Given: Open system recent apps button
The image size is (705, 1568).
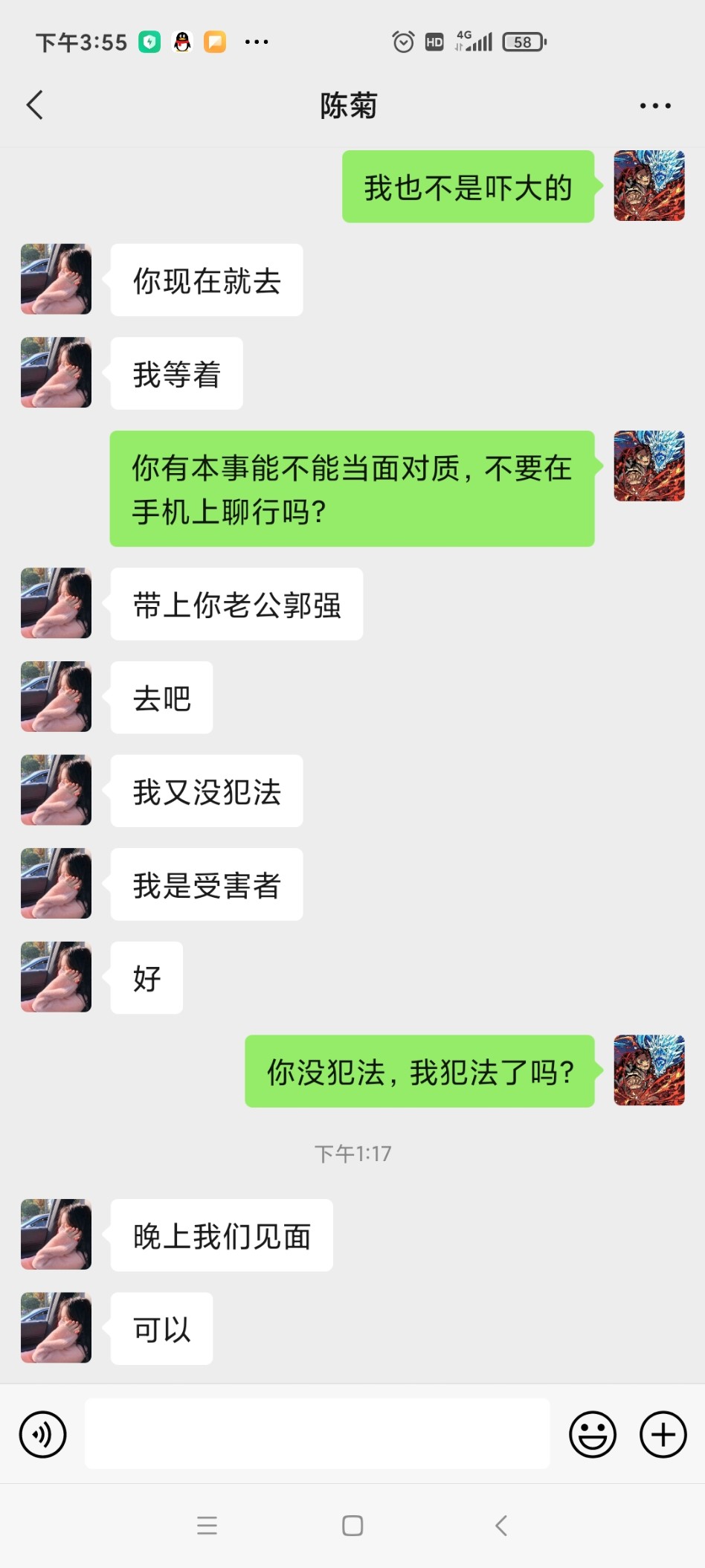Looking at the screenshot, I should coord(207,1526).
